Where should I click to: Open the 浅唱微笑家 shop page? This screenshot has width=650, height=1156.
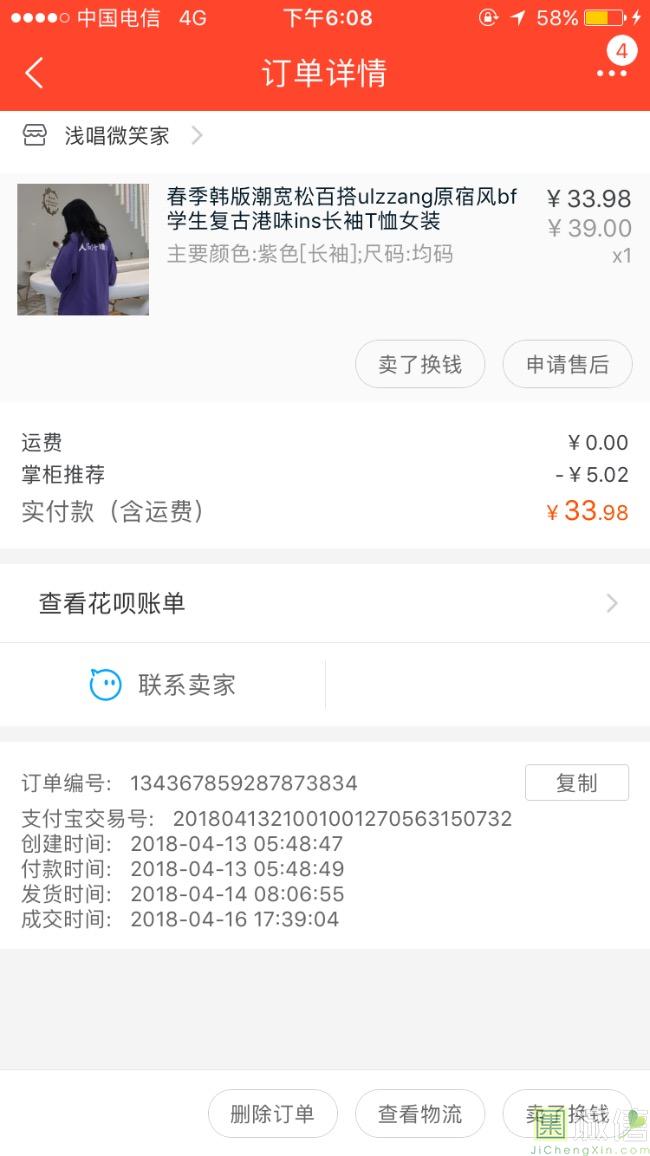click(x=117, y=136)
